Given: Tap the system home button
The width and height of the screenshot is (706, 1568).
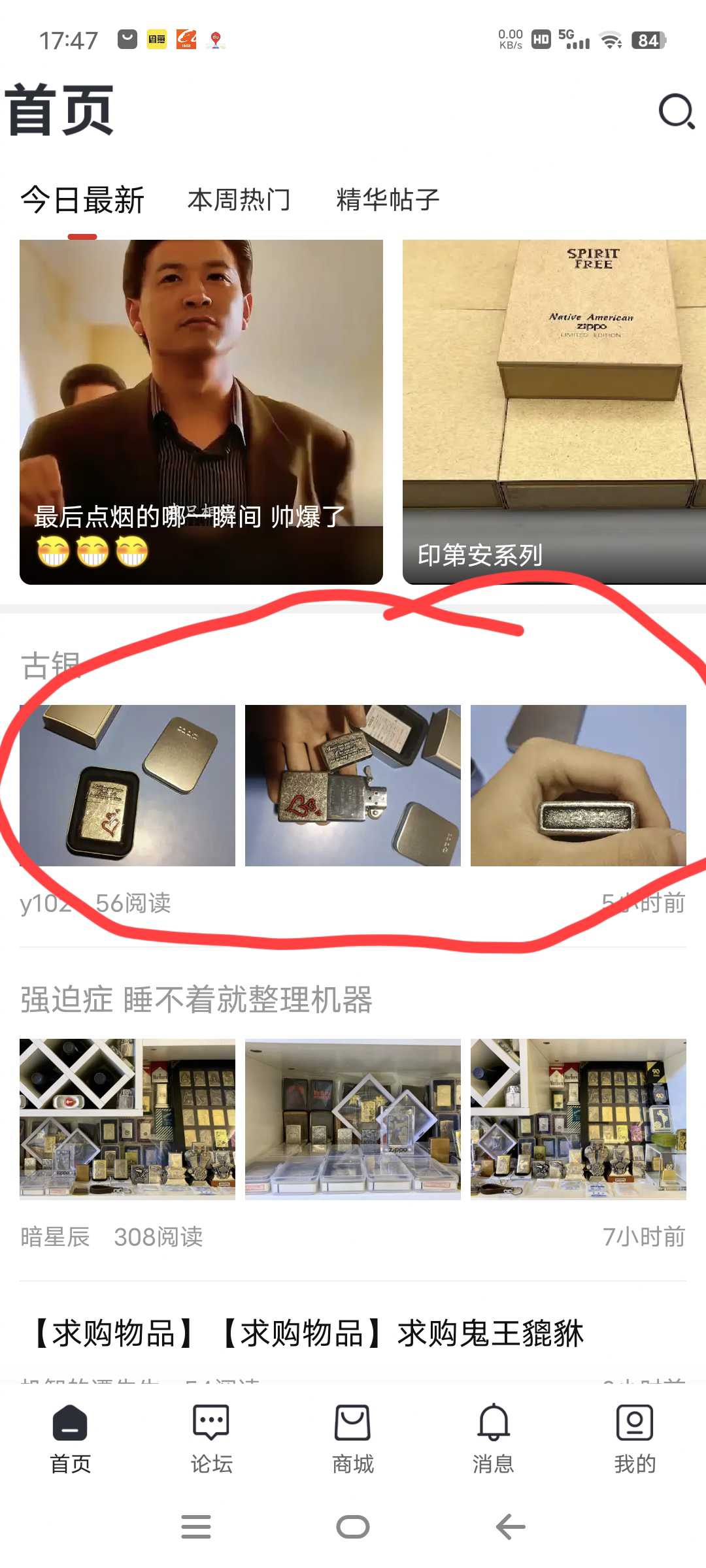Looking at the screenshot, I should click(353, 1527).
